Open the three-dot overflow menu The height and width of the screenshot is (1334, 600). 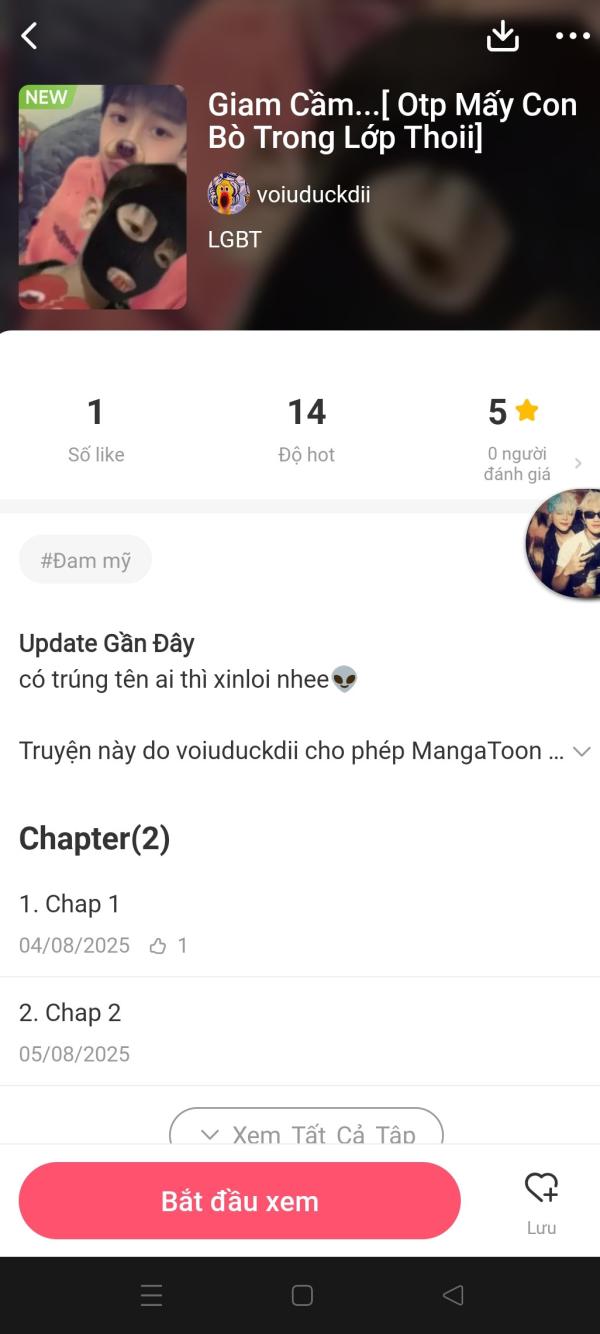(572, 36)
